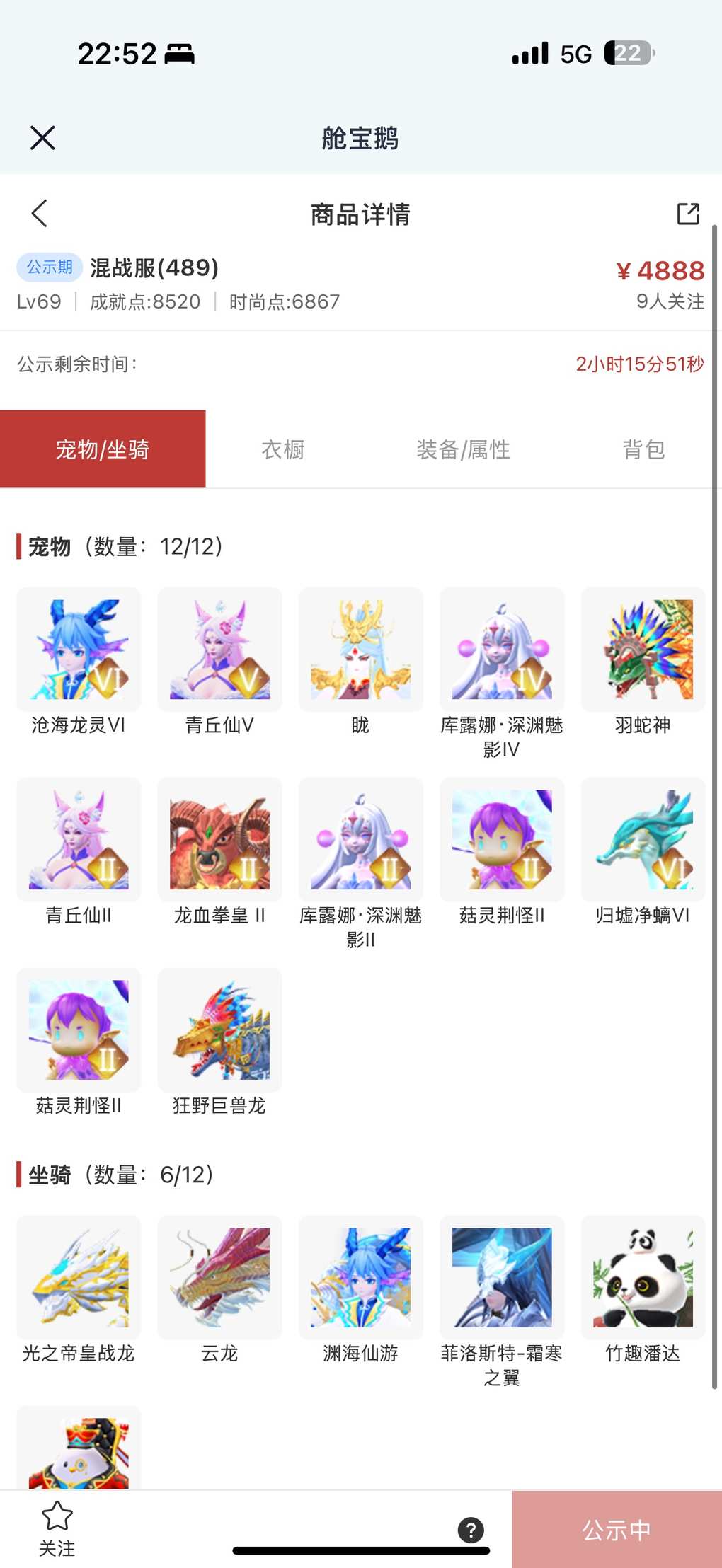Image resolution: width=722 pixels, height=1568 pixels.
Task: Switch to the 衣橱 tab
Action: click(283, 449)
